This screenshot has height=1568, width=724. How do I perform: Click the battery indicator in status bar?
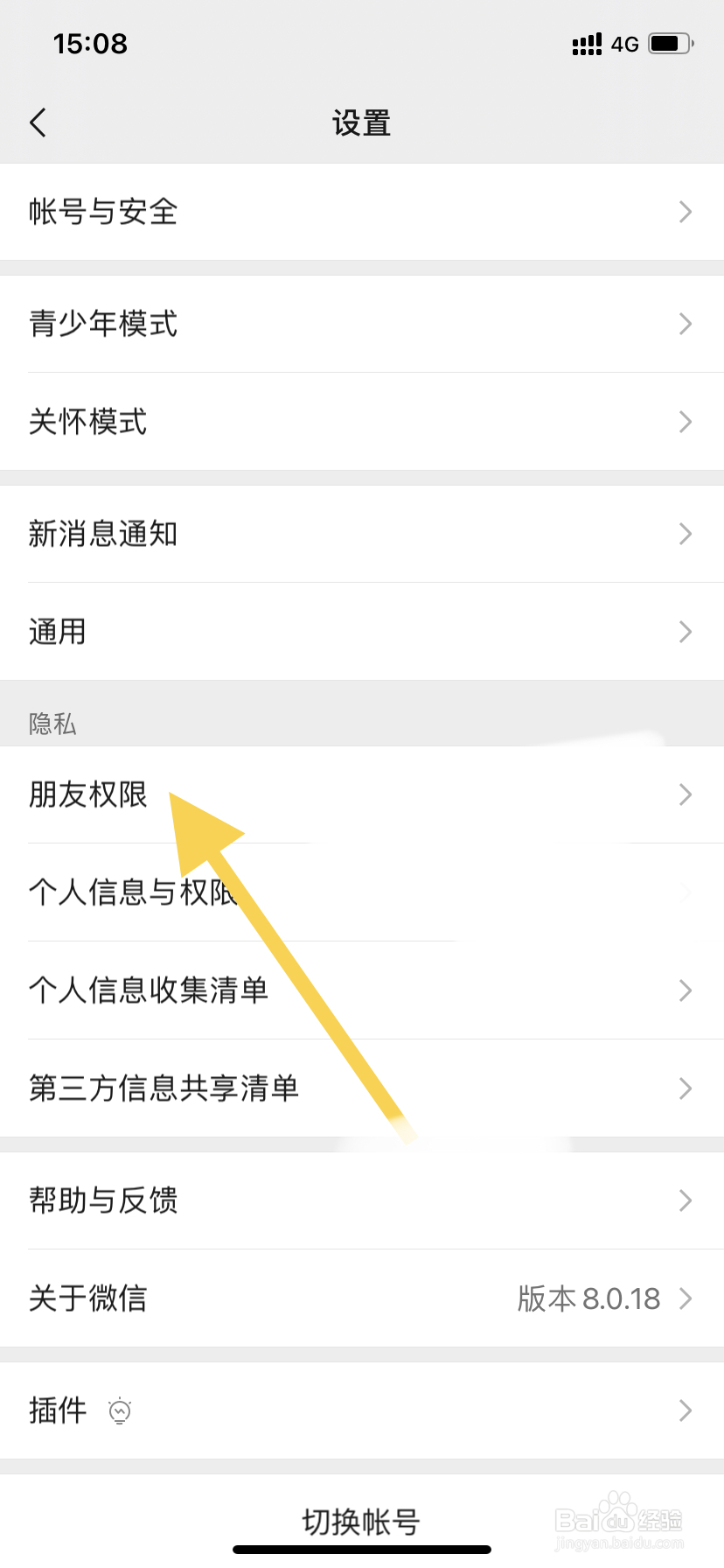point(670,43)
